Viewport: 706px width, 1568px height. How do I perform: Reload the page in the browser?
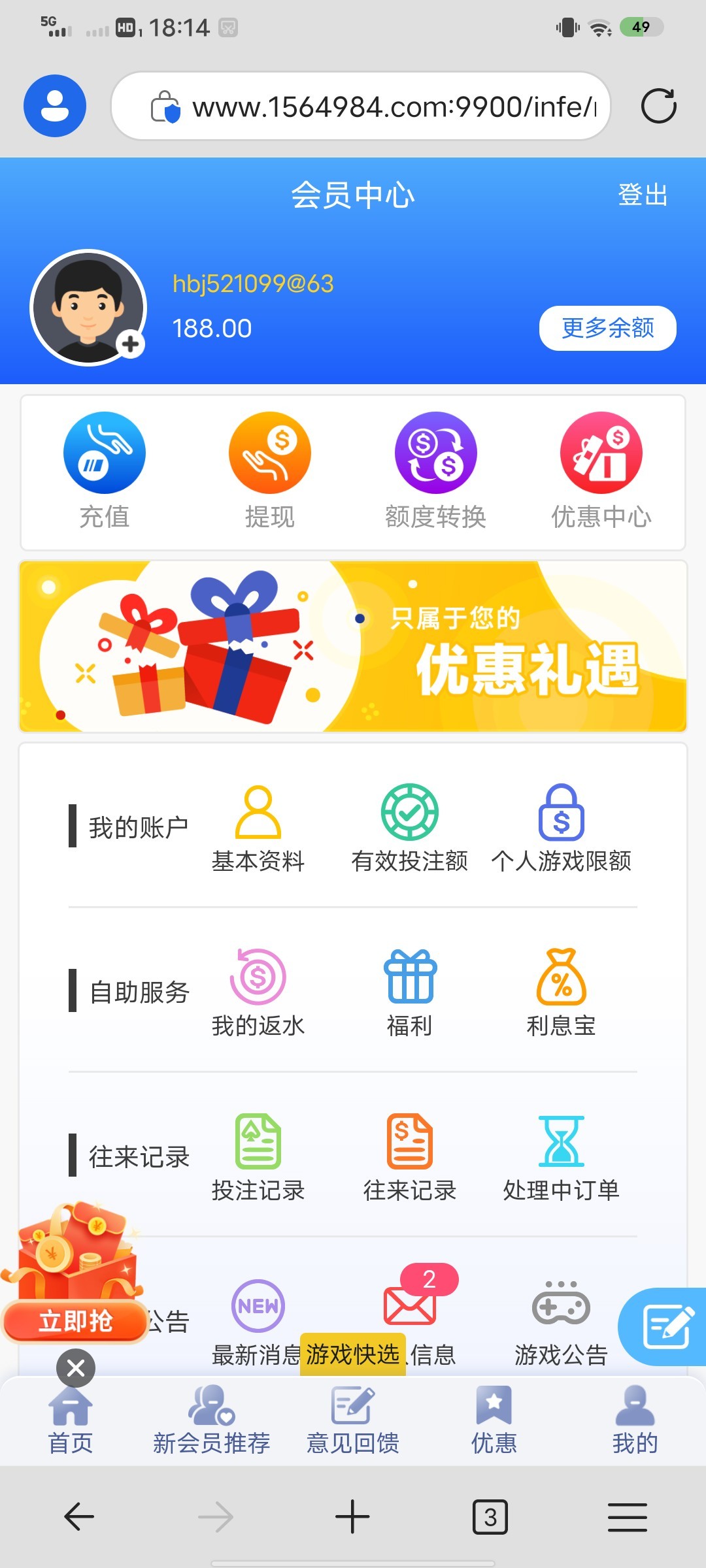click(x=658, y=106)
